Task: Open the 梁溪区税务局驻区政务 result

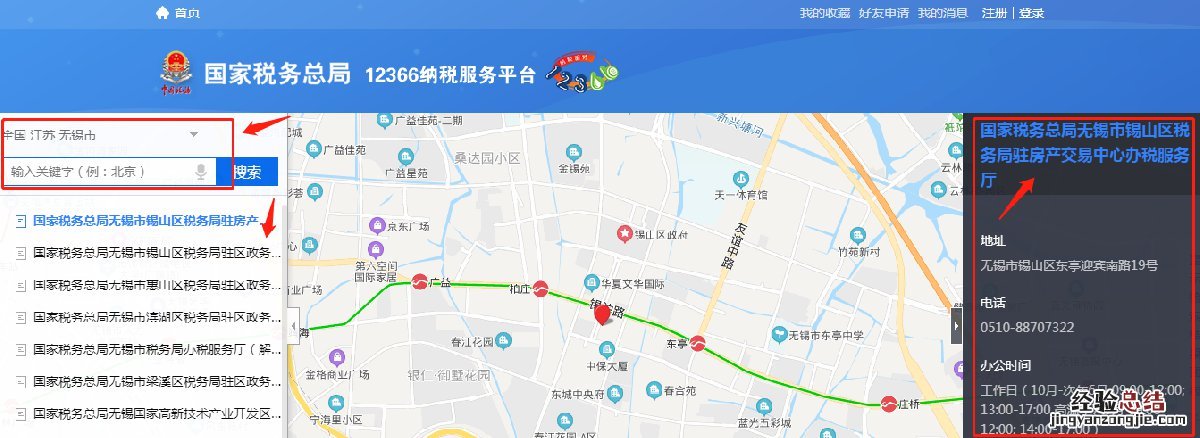Action: [x=156, y=381]
